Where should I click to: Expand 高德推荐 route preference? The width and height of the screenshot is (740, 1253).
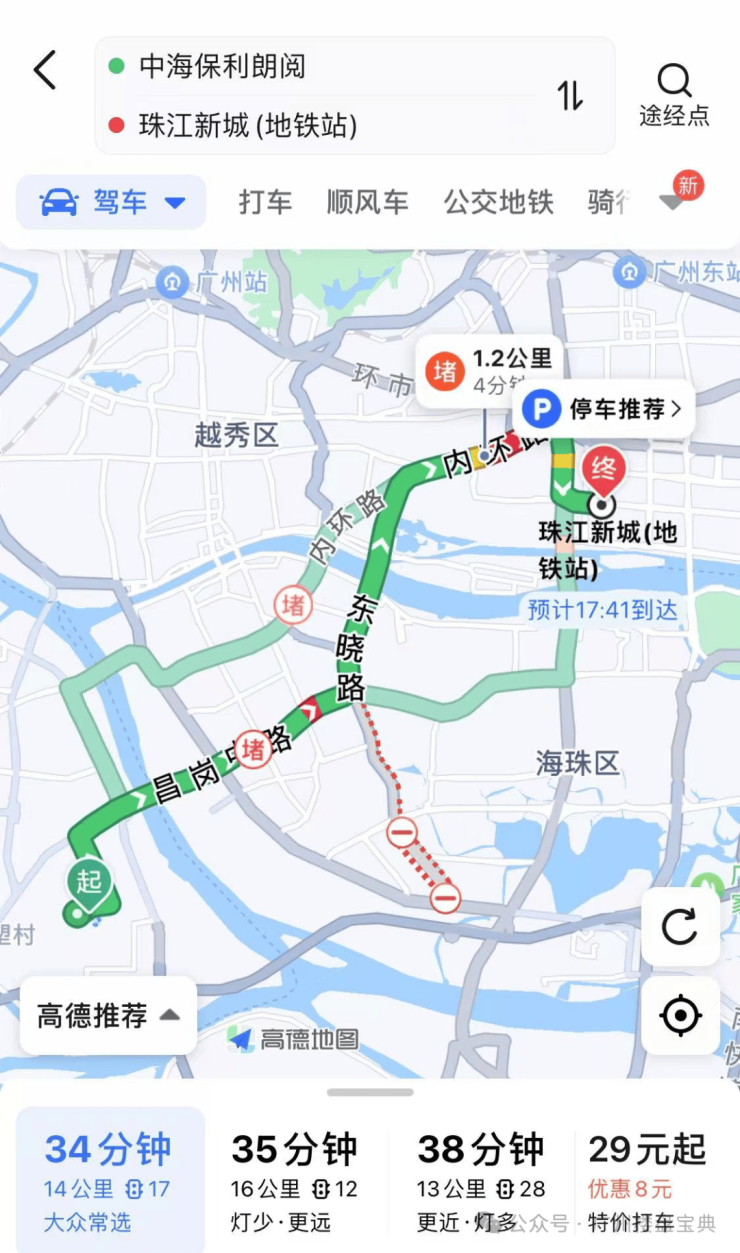tap(108, 1016)
